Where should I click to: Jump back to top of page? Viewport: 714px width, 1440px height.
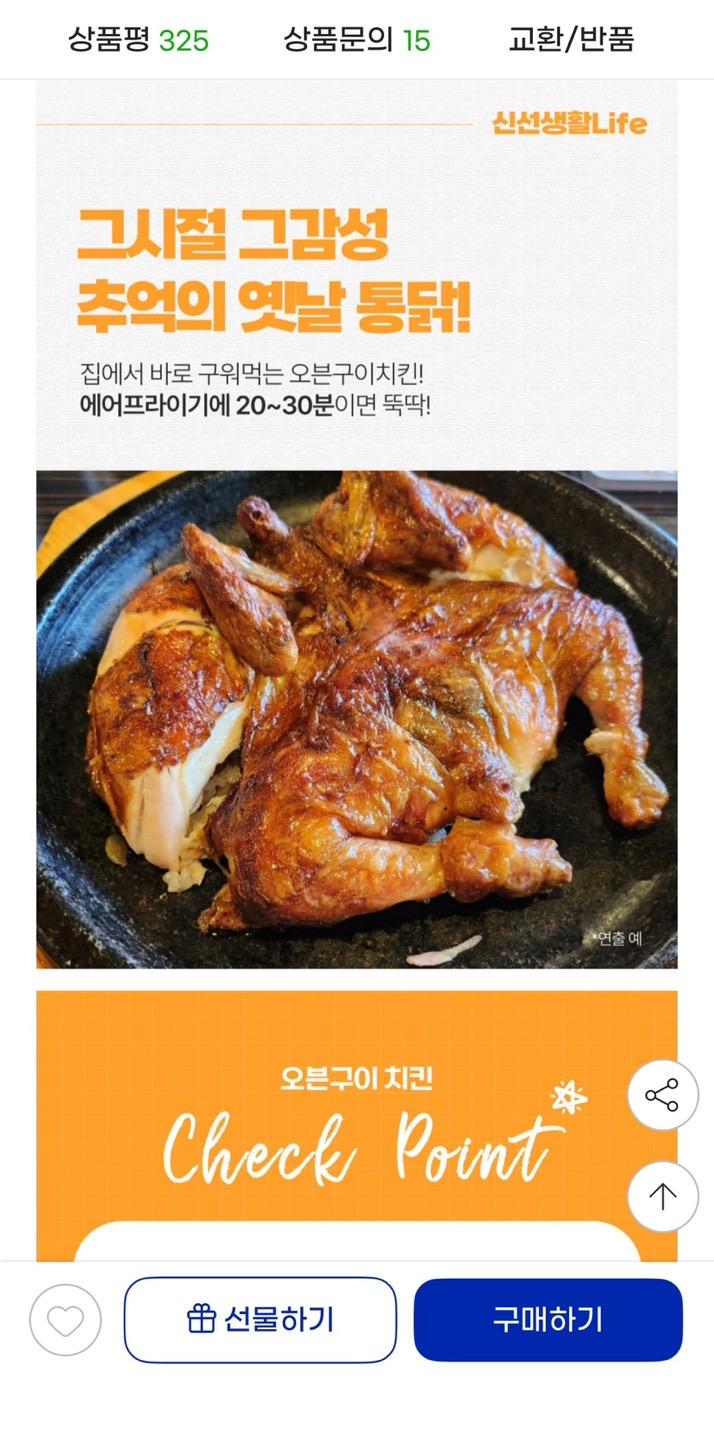662,1196
